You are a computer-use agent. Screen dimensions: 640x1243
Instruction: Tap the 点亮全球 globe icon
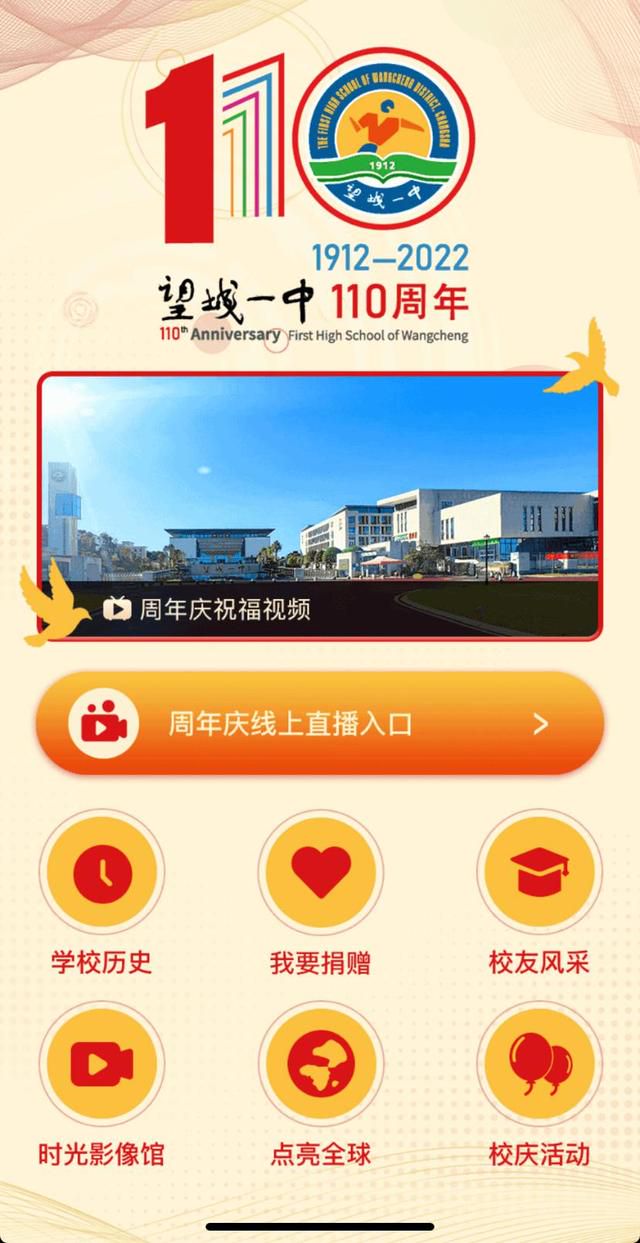click(x=320, y=1064)
